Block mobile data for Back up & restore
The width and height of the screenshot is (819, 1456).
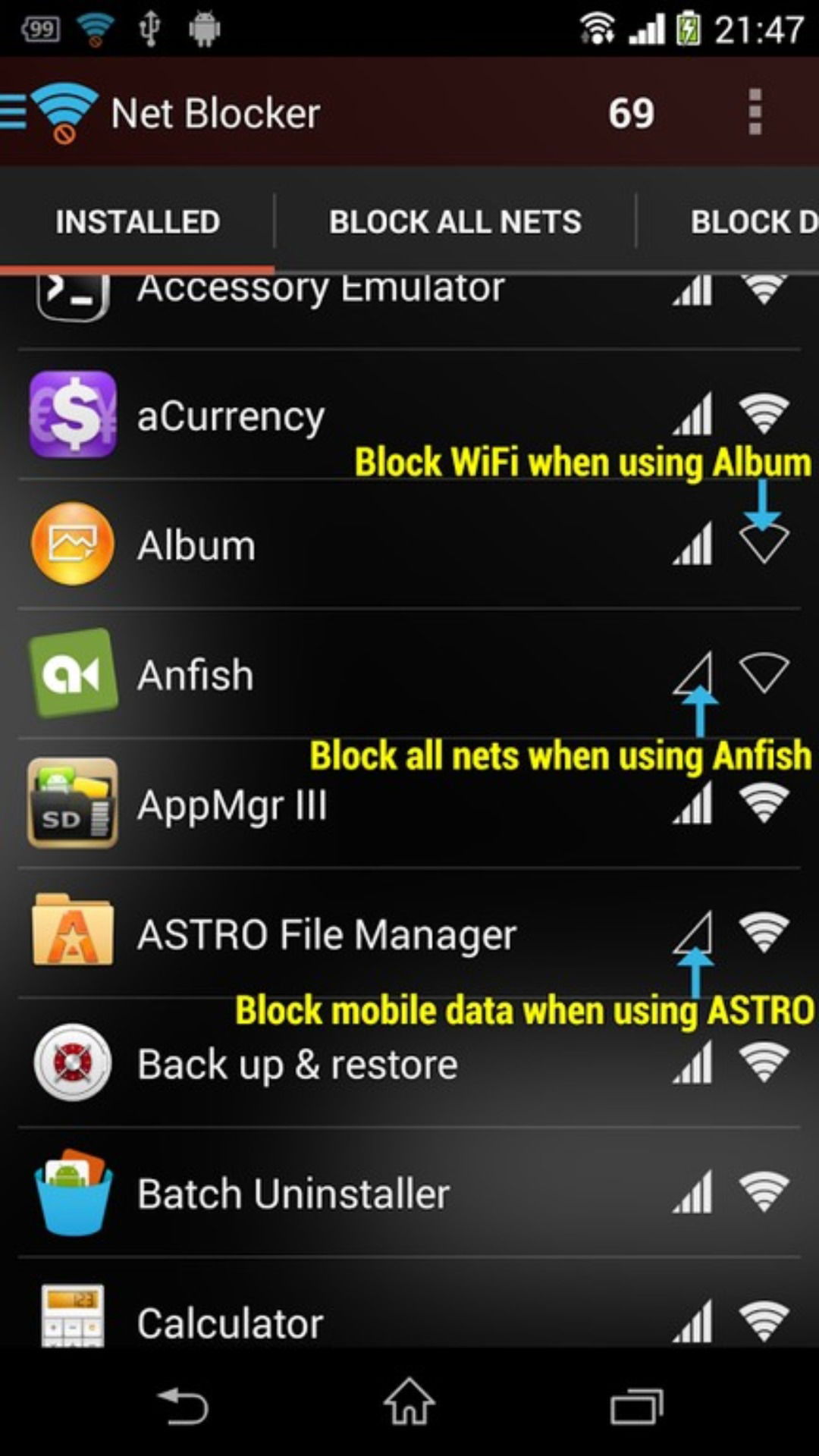(x=693, y=1062)
